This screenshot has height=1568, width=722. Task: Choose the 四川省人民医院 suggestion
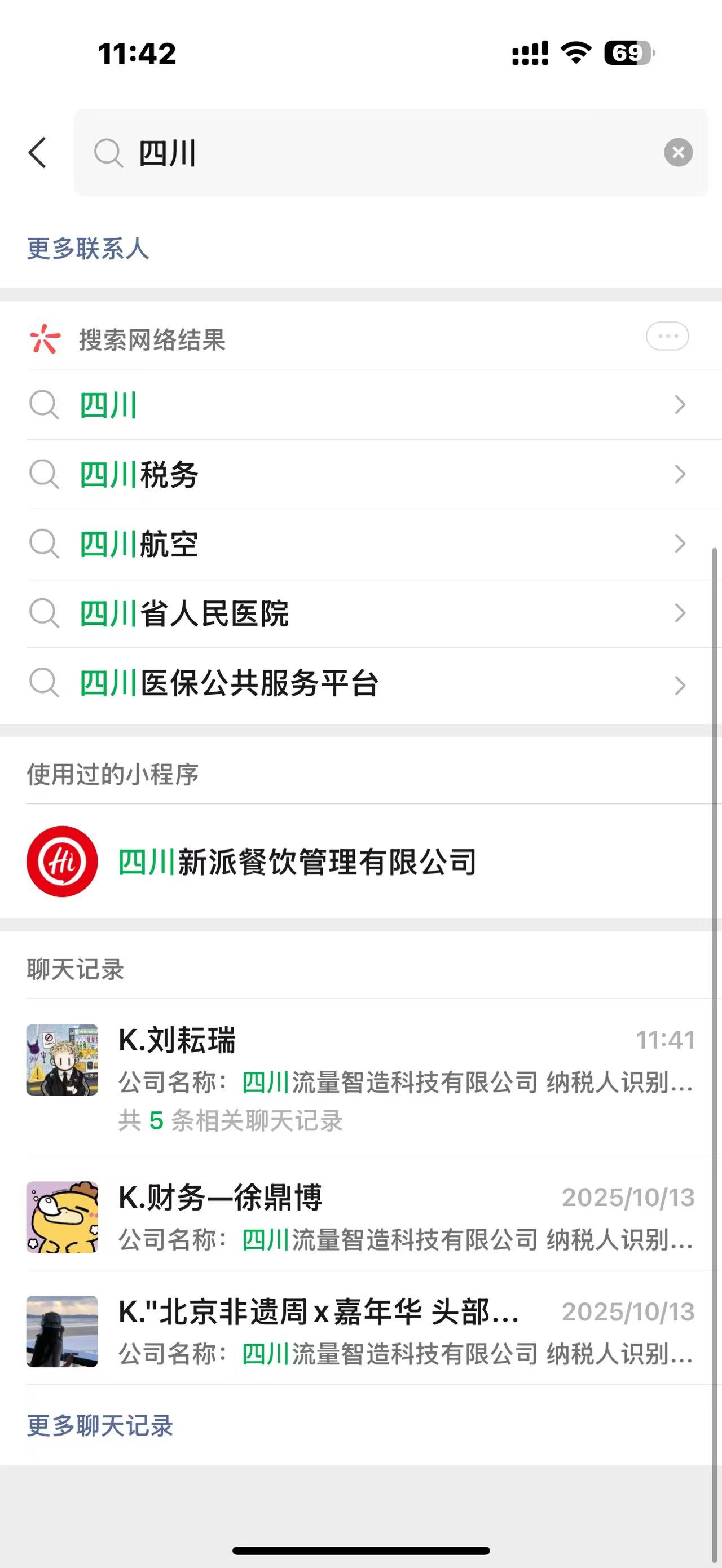coord(359,613)
